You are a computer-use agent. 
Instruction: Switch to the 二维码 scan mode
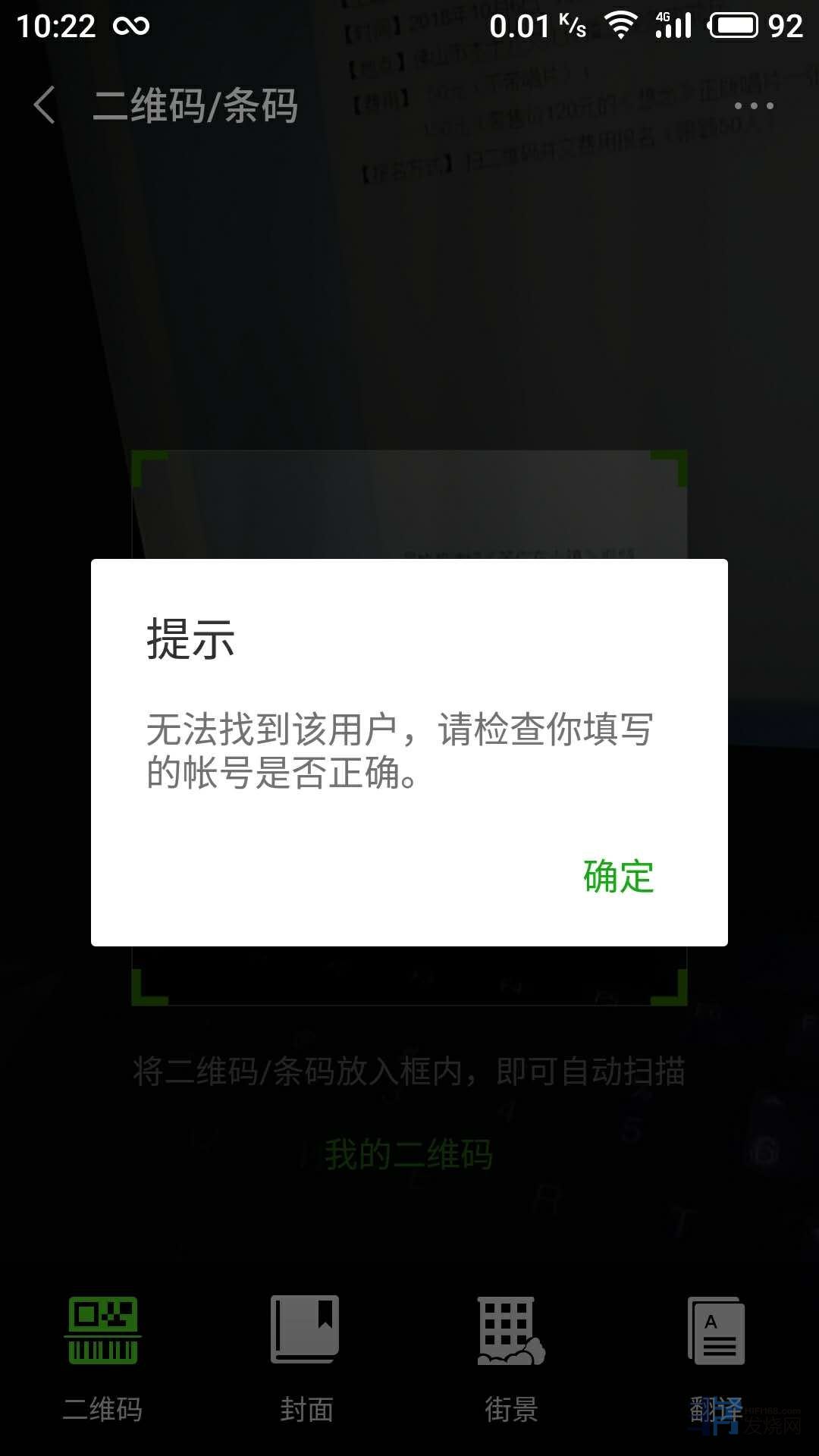102,1354
